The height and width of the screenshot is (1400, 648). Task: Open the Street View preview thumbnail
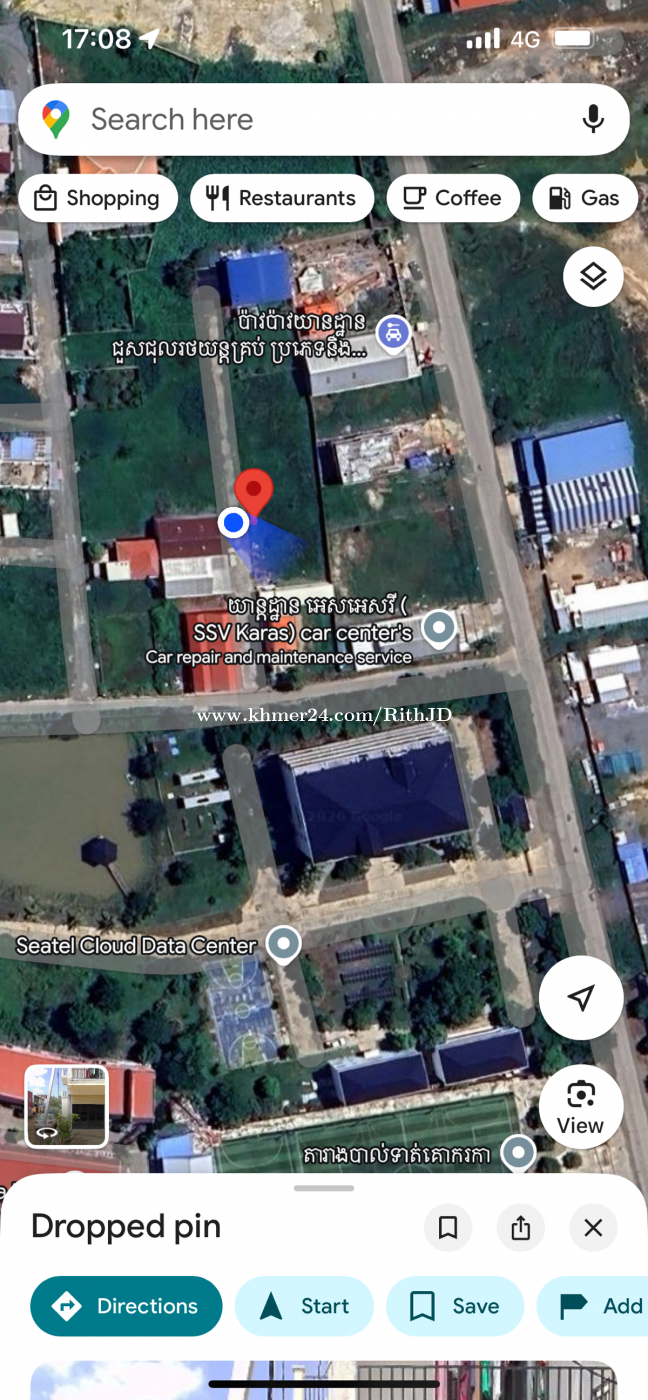pos(66,1106)
